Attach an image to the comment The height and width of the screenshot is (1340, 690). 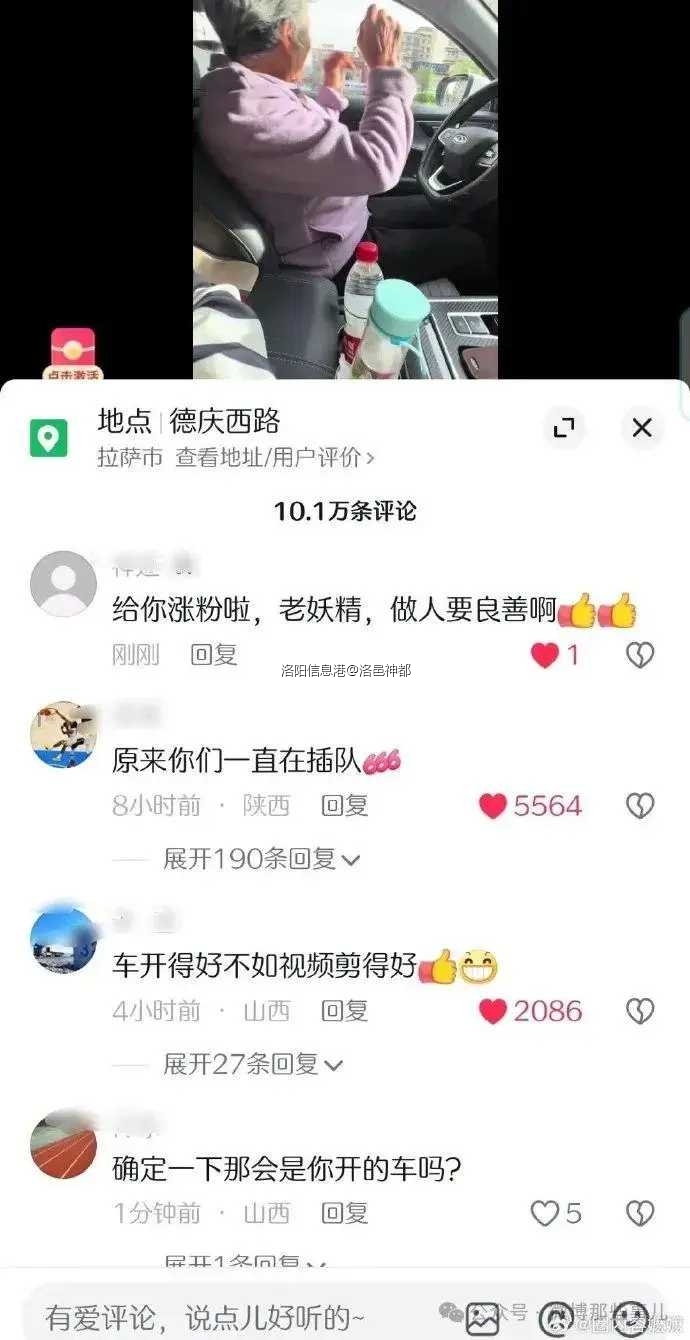483,1318
